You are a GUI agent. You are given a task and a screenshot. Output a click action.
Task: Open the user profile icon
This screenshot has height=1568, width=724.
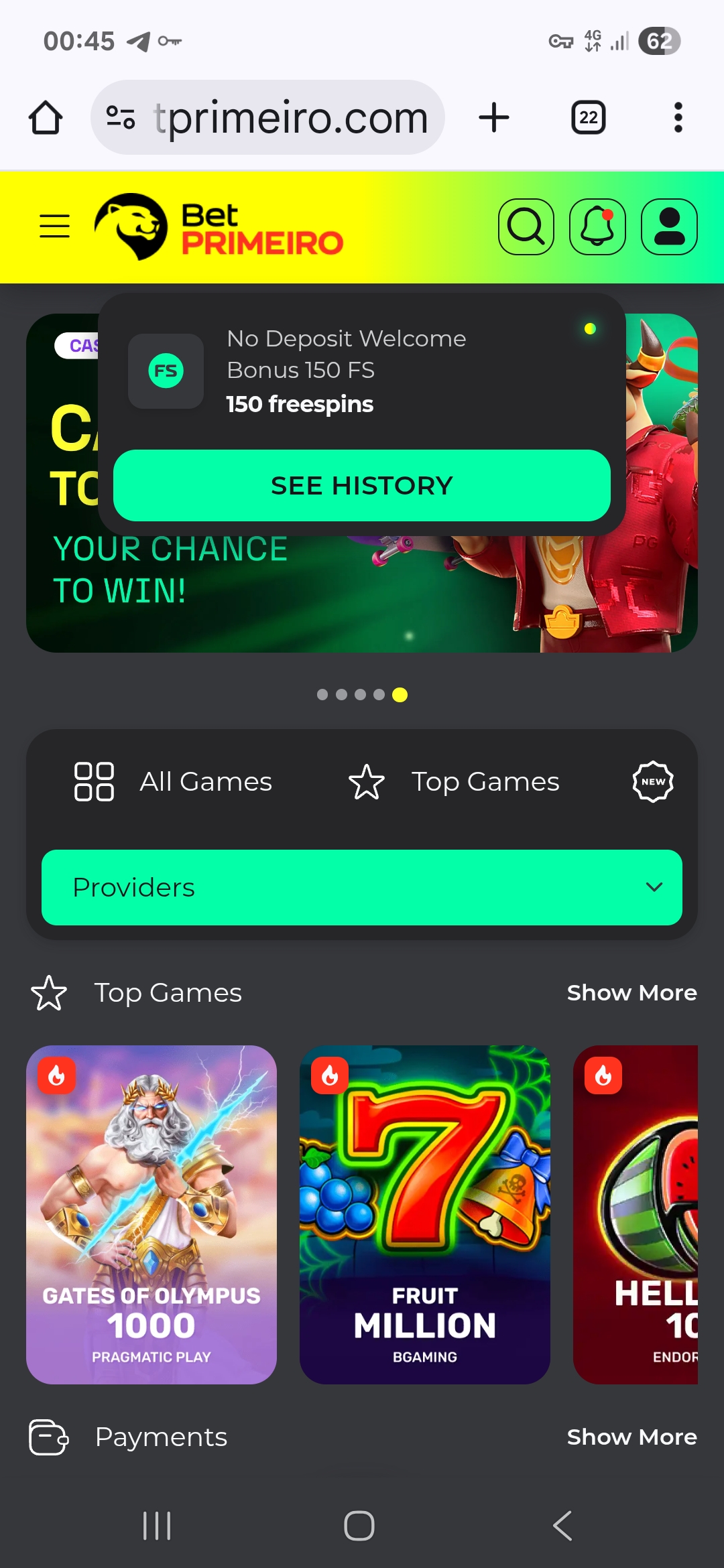(669, 226)
